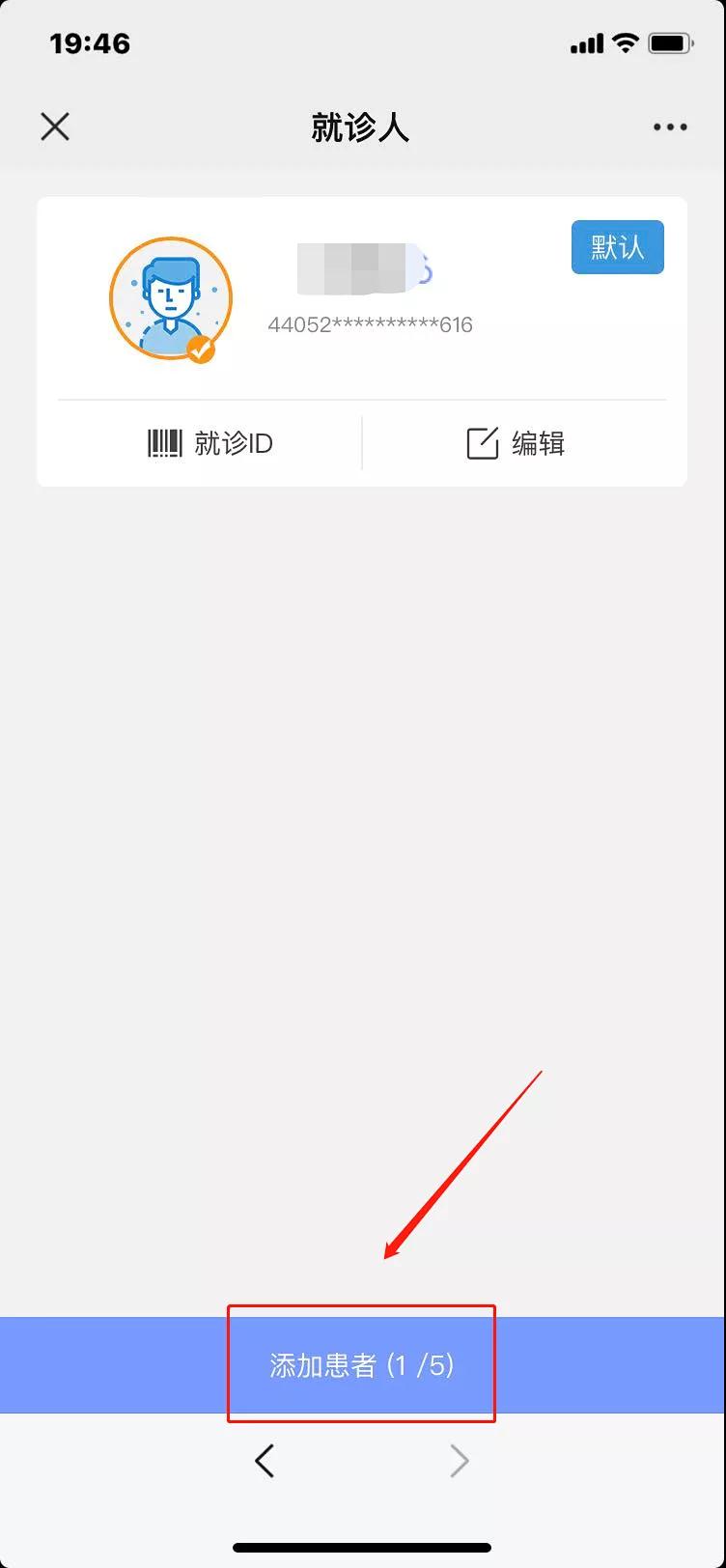
Task: Tap the 默认 default button
Action: point(617,247)
